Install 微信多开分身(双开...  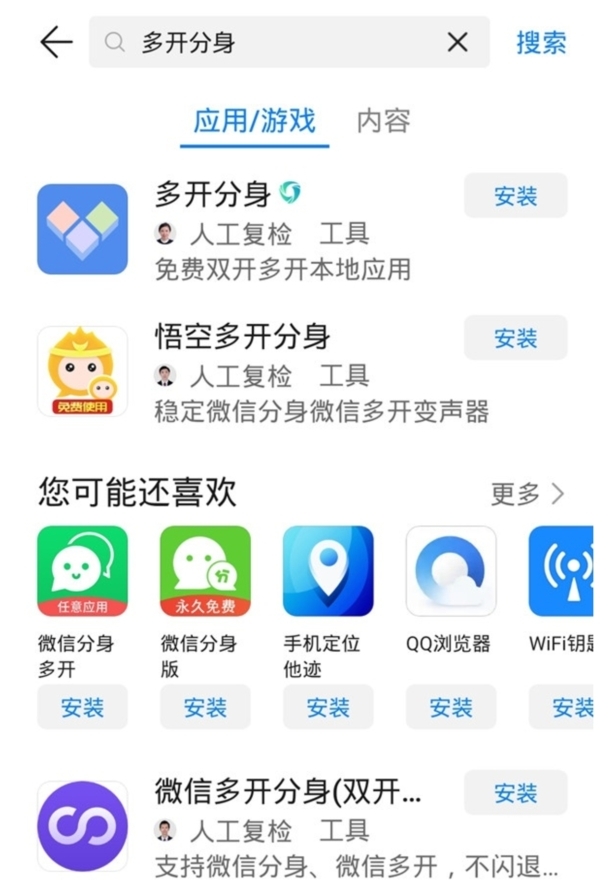[x=515, y=793]
